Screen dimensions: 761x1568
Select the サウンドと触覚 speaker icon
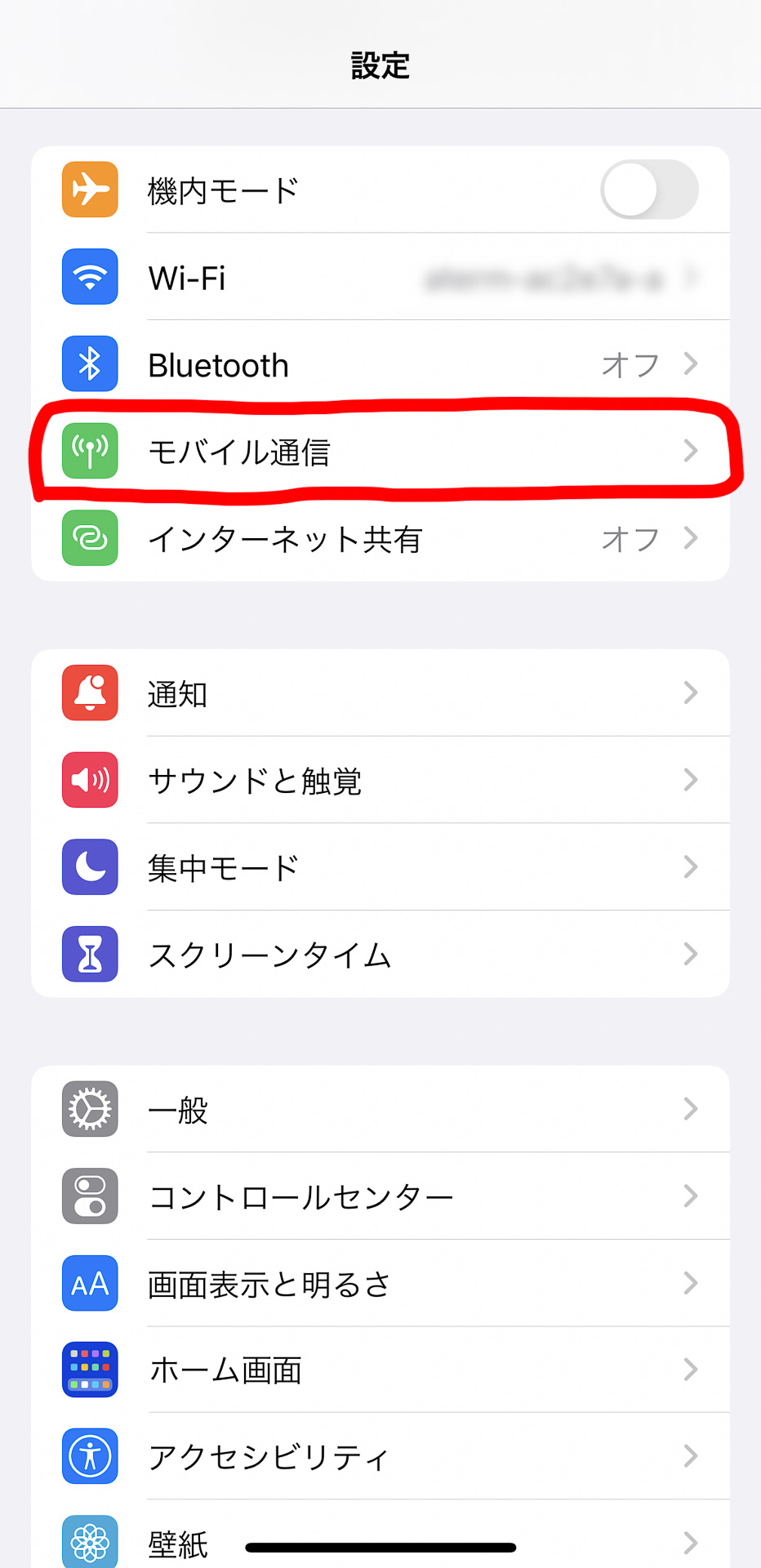(90, 781)
